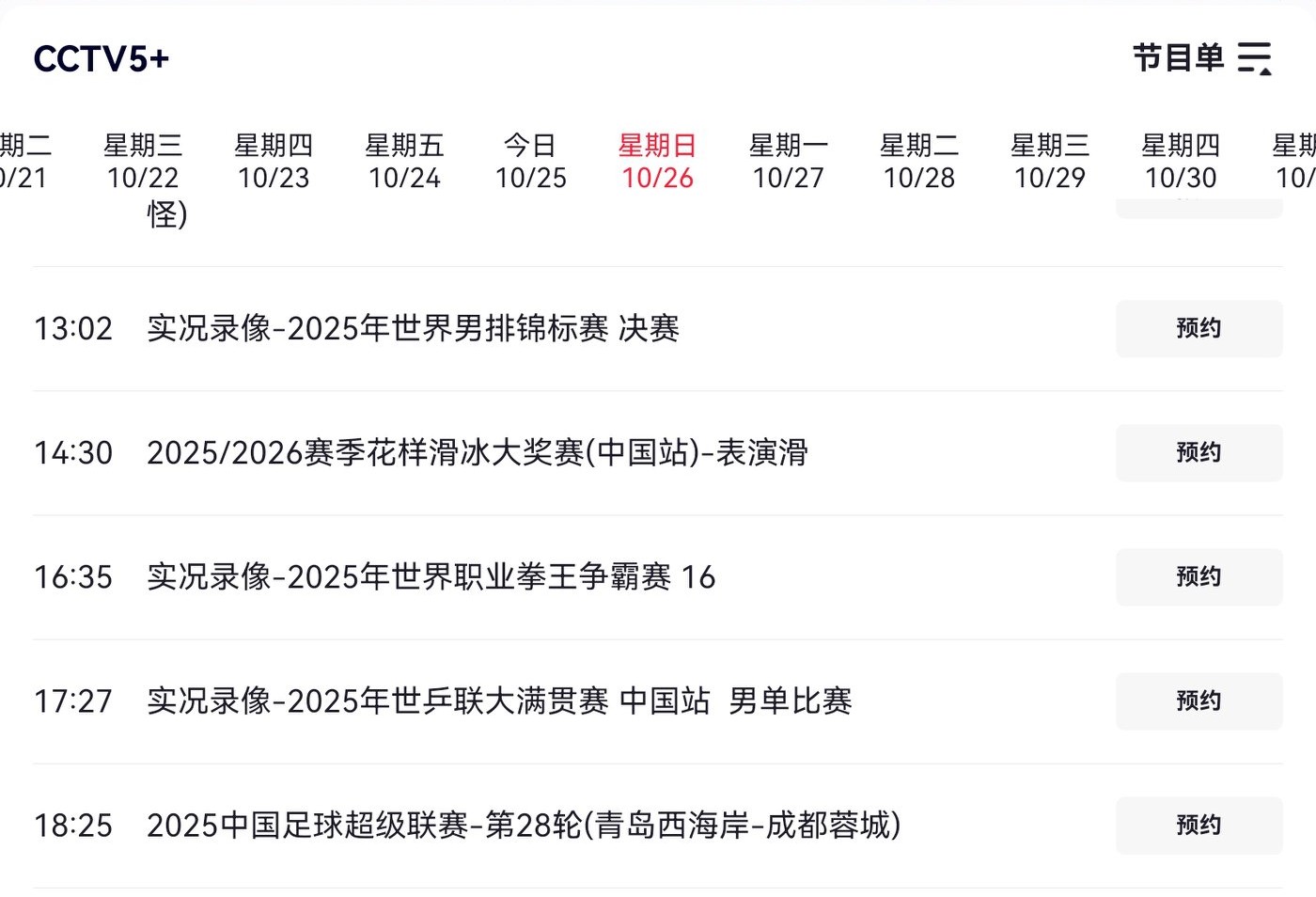Select 星期日 10/26 date tab
This screenshot has width=1316, height=897.
657,161
